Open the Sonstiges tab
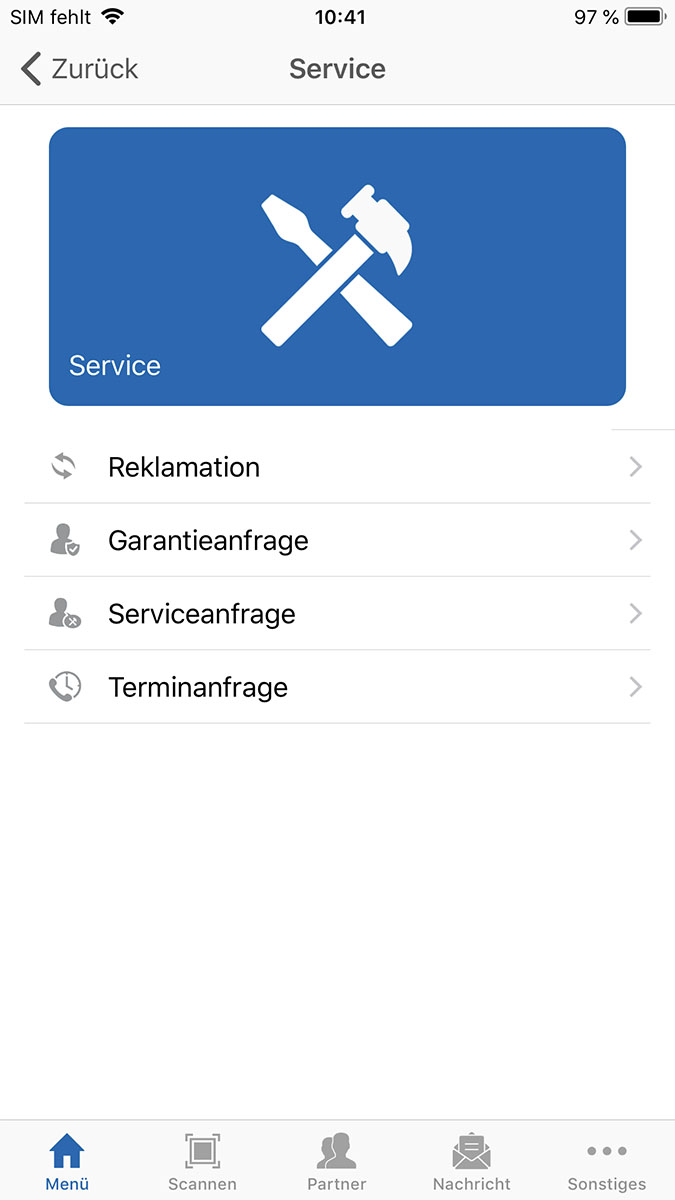Viewport: 675px width, 1200px height. [607, 1162]
